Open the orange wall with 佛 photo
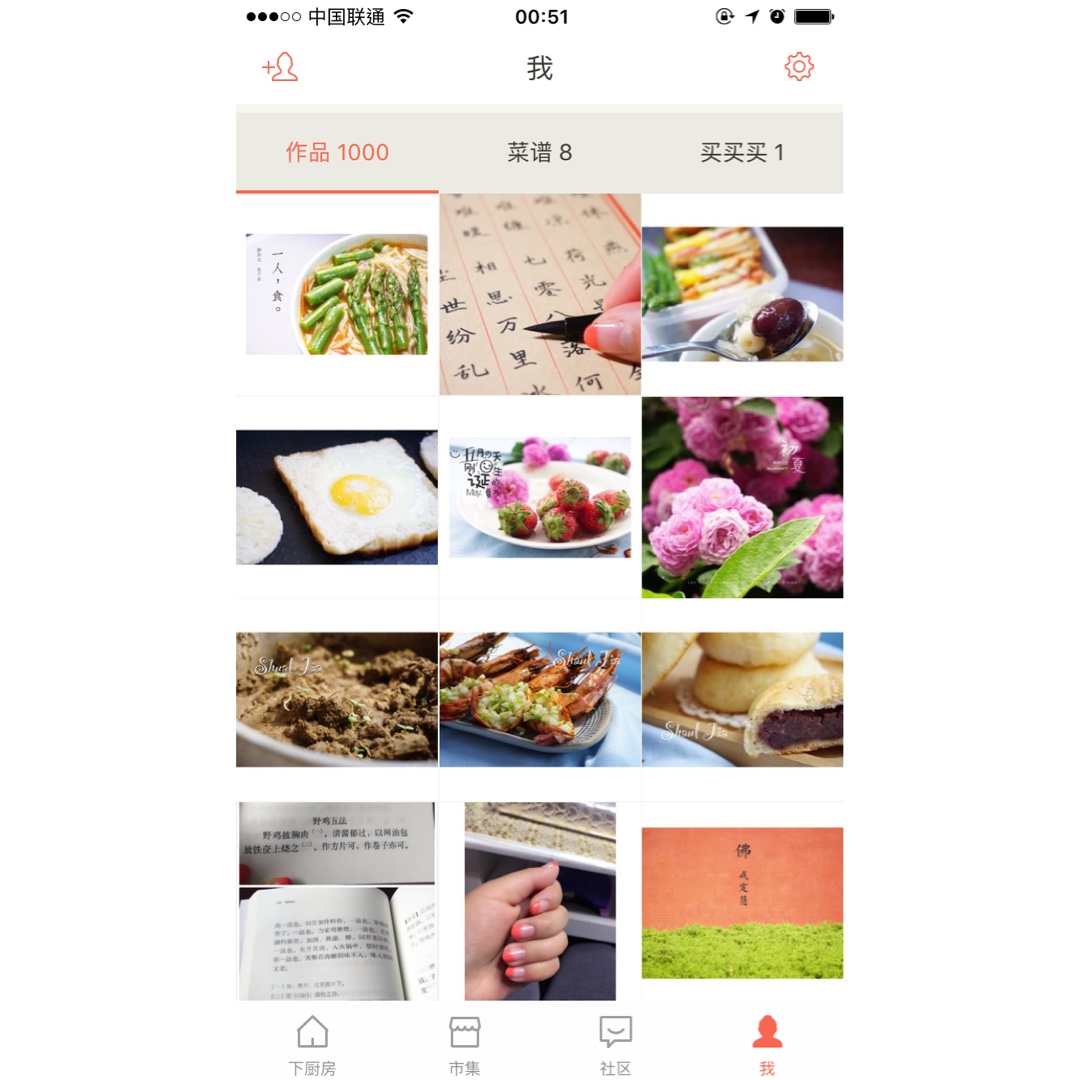The image size is (1080, 1080). point(742,901)
